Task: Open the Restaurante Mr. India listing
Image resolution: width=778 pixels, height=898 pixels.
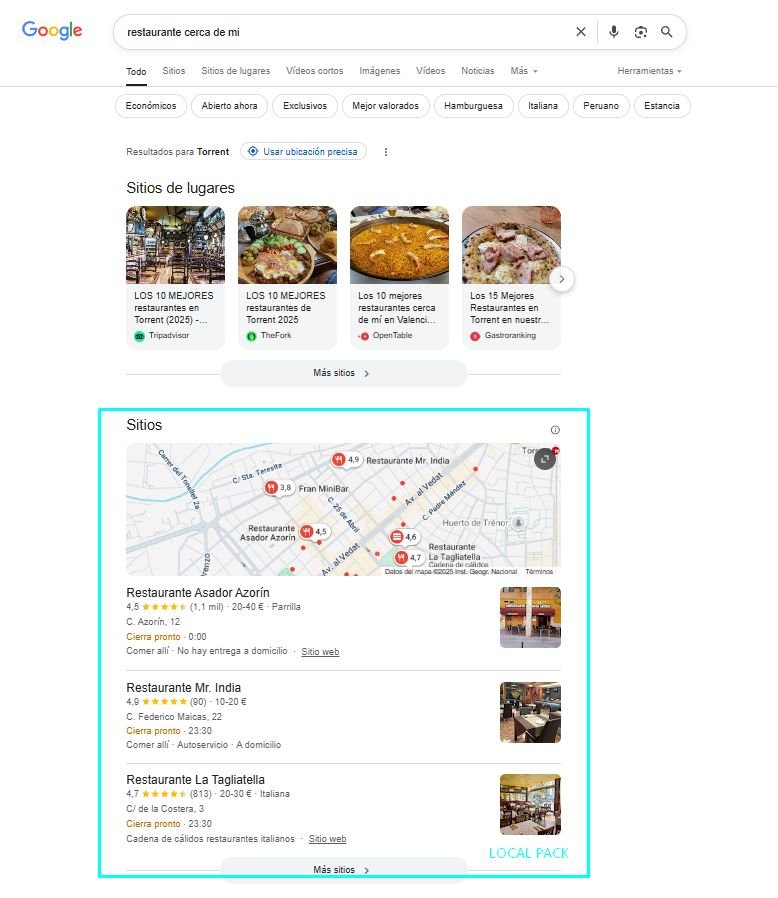Action: tap(183, 688)
